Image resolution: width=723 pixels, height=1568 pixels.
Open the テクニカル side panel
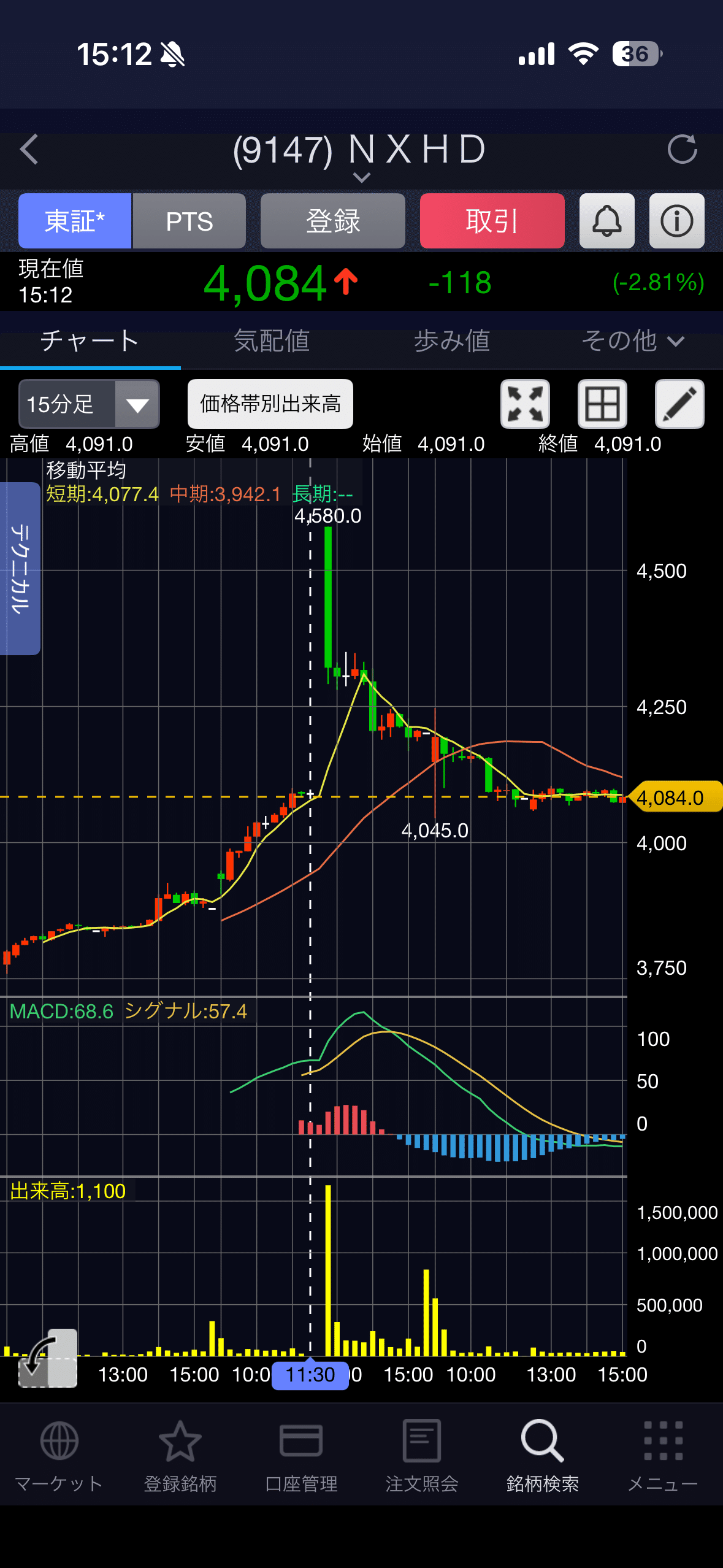(20, 569)
